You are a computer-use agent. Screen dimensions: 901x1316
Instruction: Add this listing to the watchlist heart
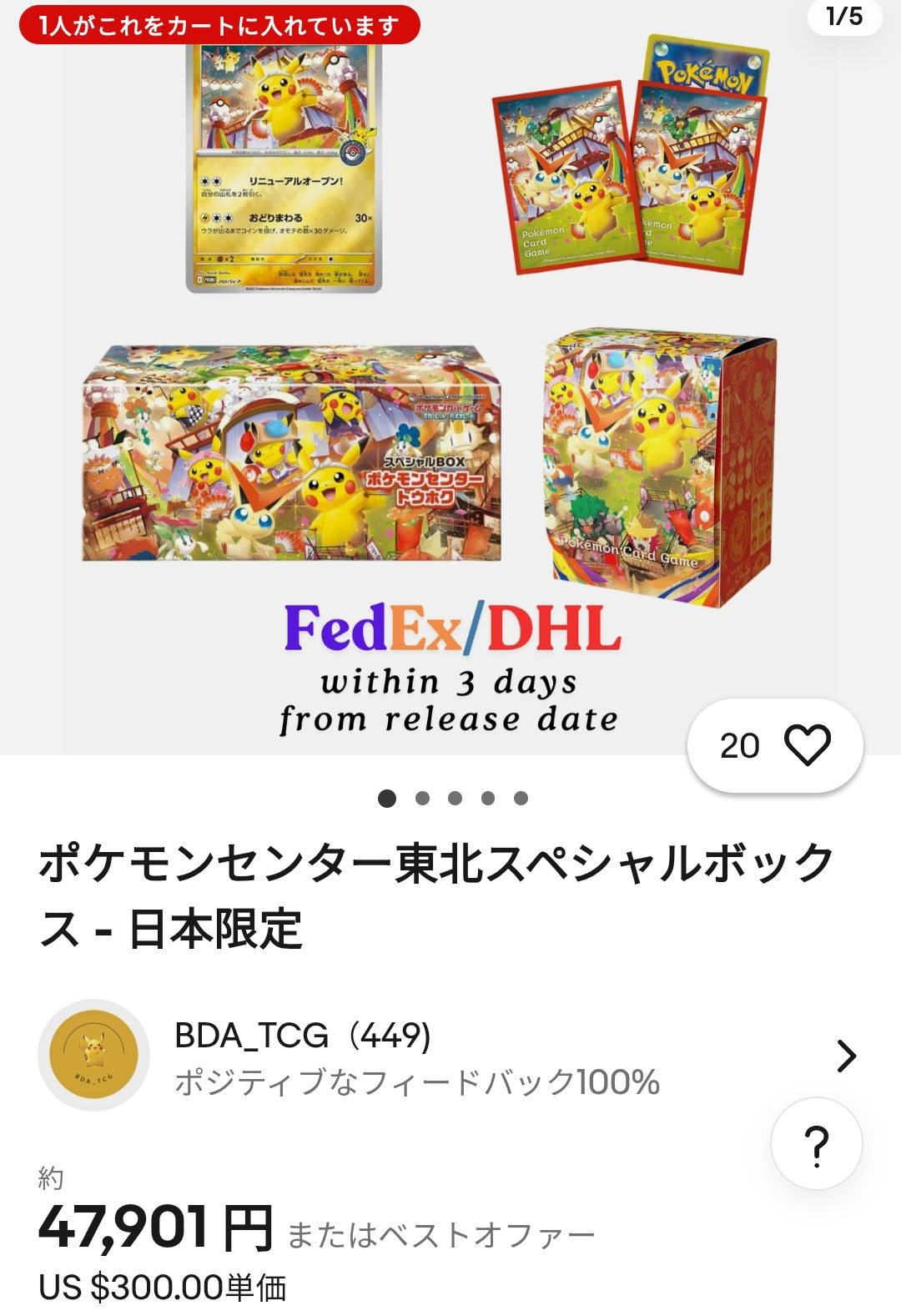point(807,745)
